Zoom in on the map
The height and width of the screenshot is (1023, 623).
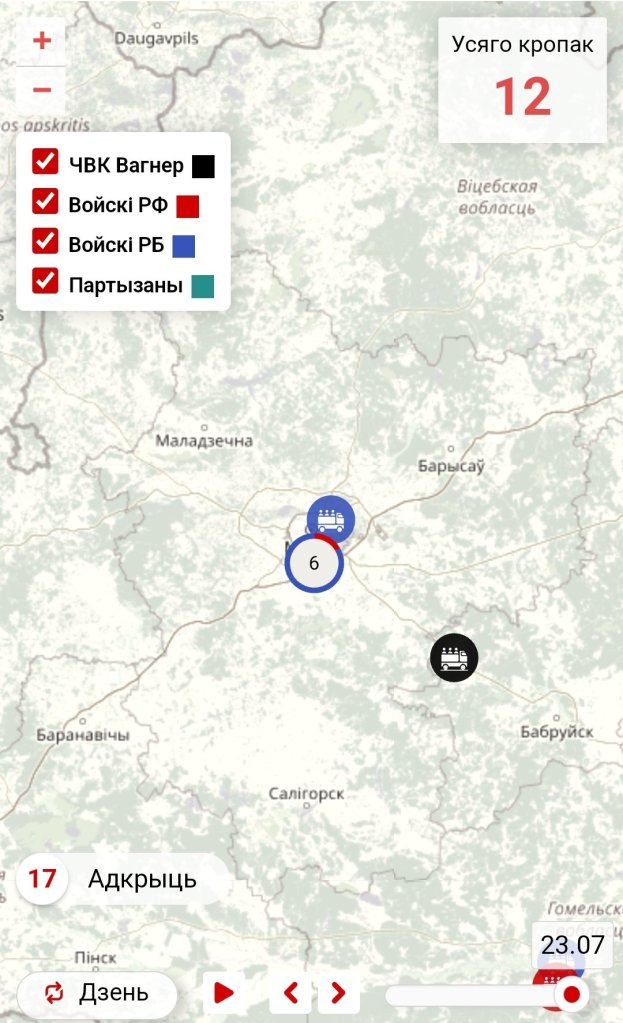pos(42,41)
